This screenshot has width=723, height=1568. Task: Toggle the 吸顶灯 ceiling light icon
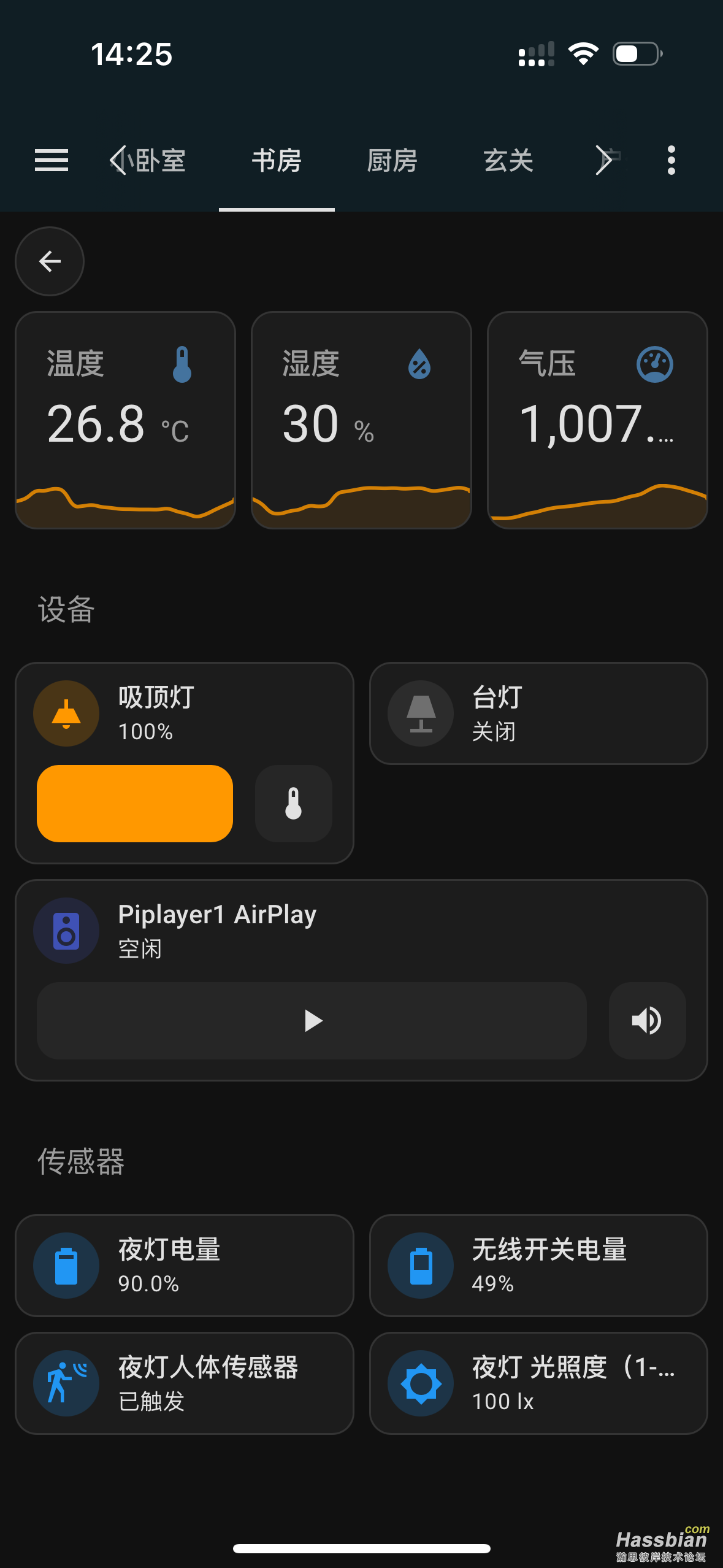[x=66, y=713]
